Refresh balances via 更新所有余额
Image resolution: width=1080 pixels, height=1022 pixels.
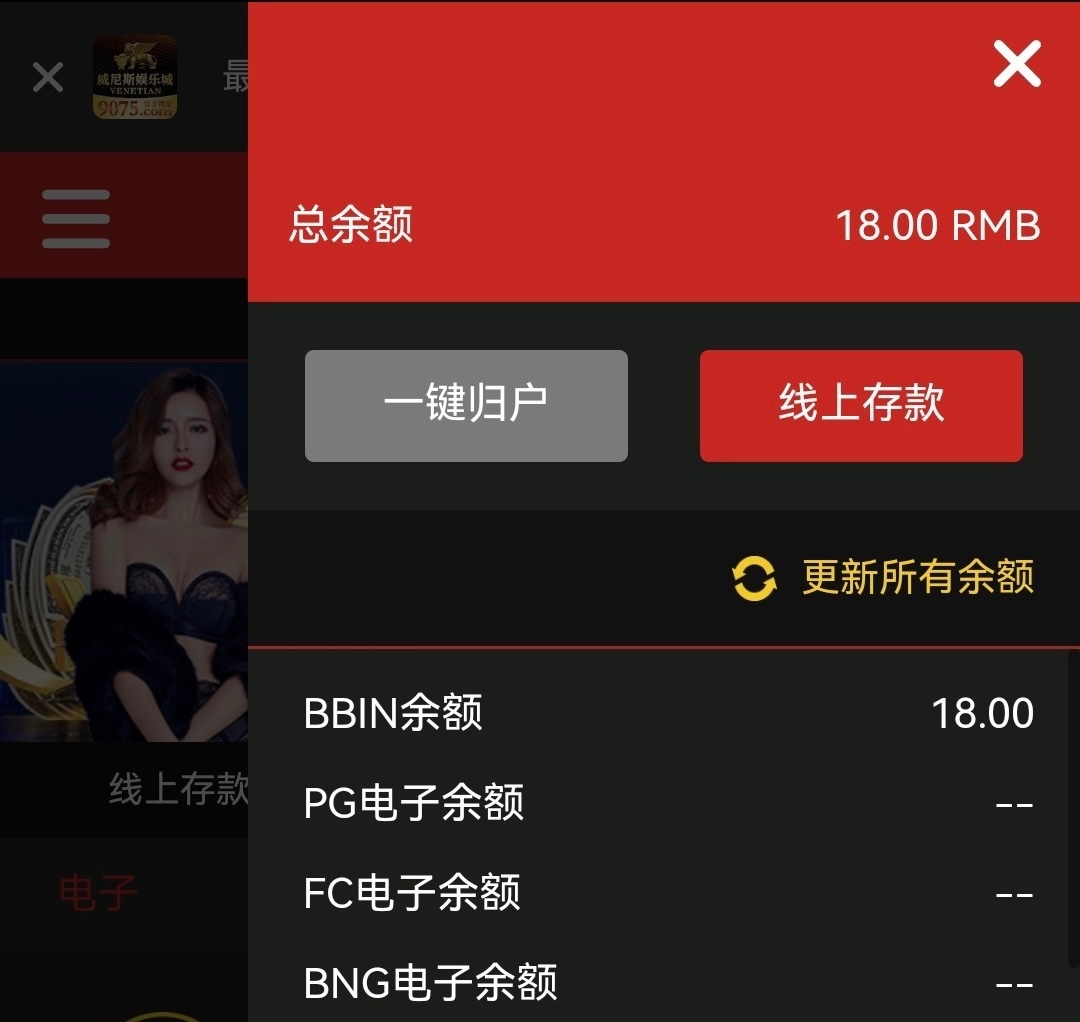point(883,578)
